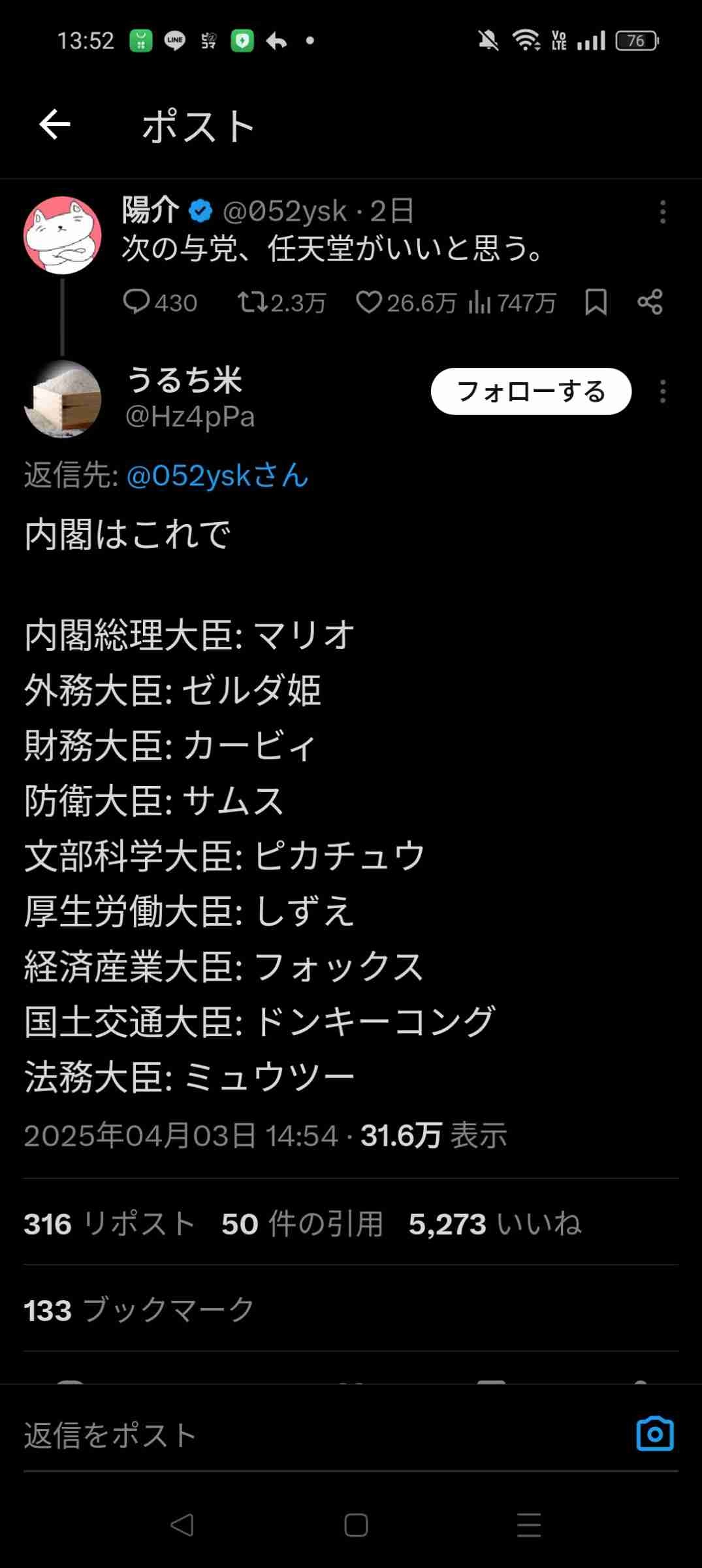Open the @052yskさん mention link
The image size is (702, 1568).
217,476
